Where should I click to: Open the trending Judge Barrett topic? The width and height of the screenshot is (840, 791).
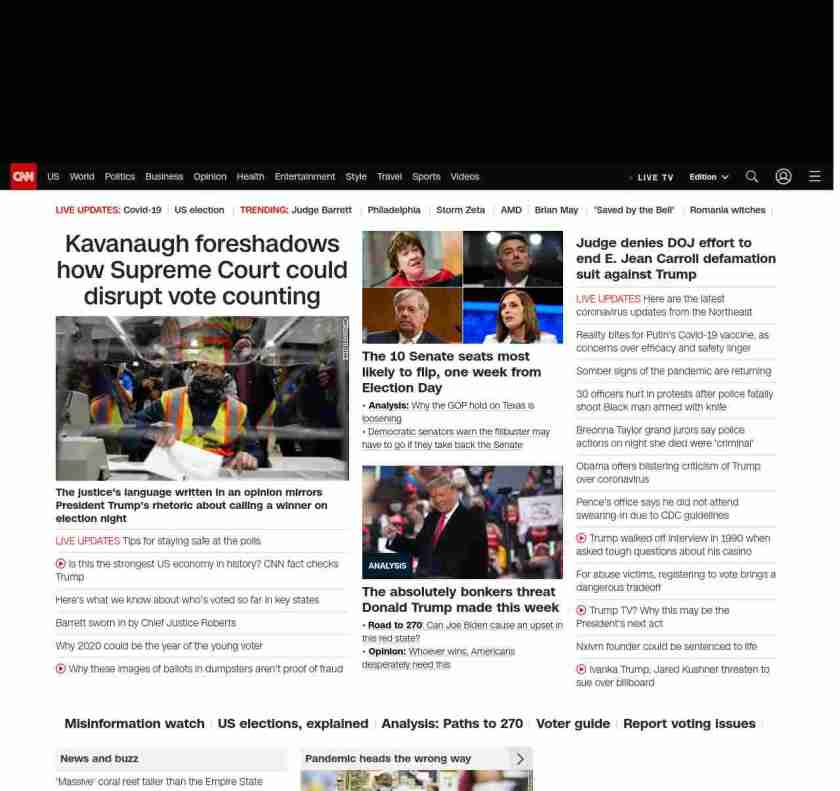[321, 211]
